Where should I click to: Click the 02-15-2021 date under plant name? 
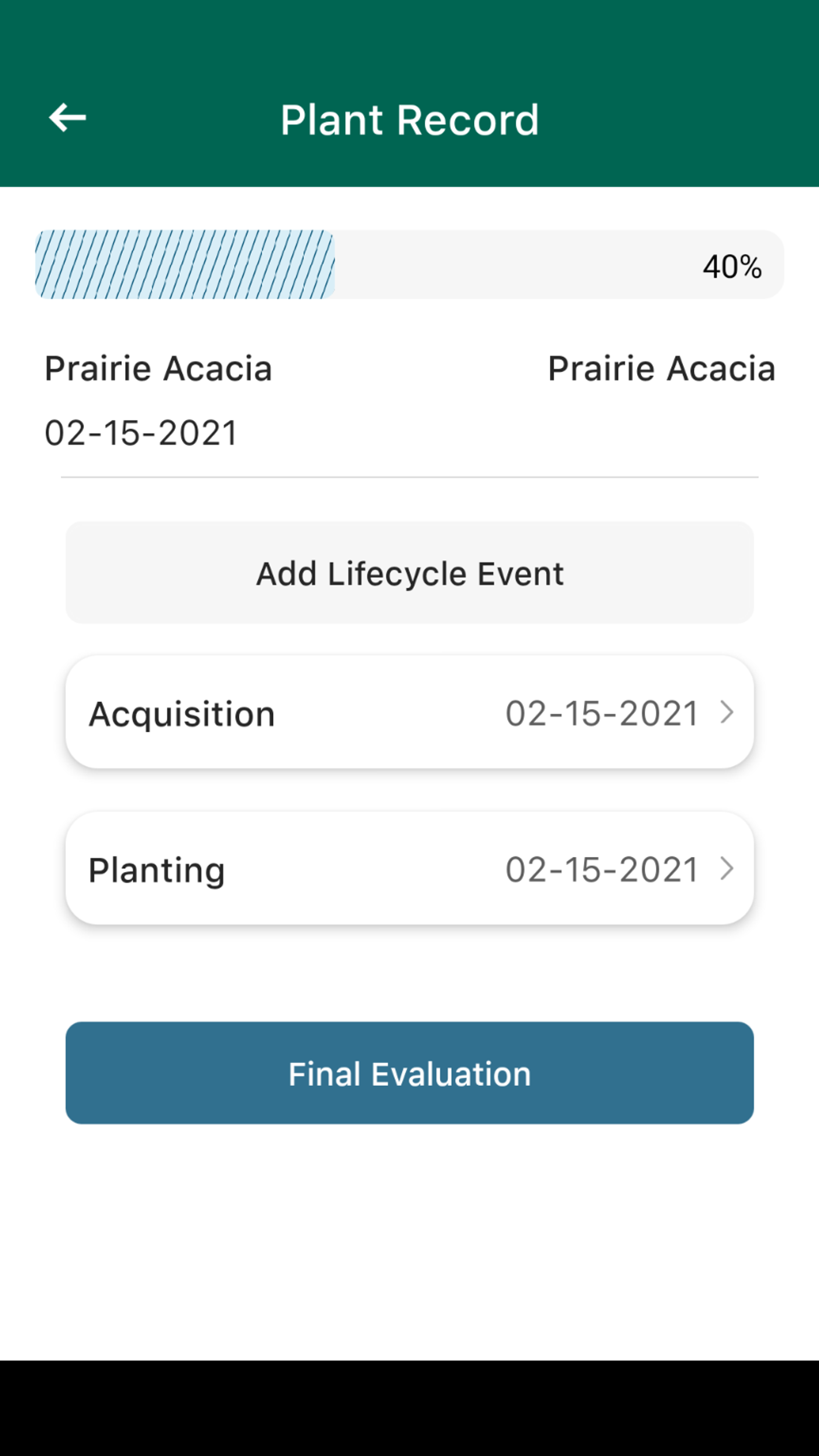140,432
